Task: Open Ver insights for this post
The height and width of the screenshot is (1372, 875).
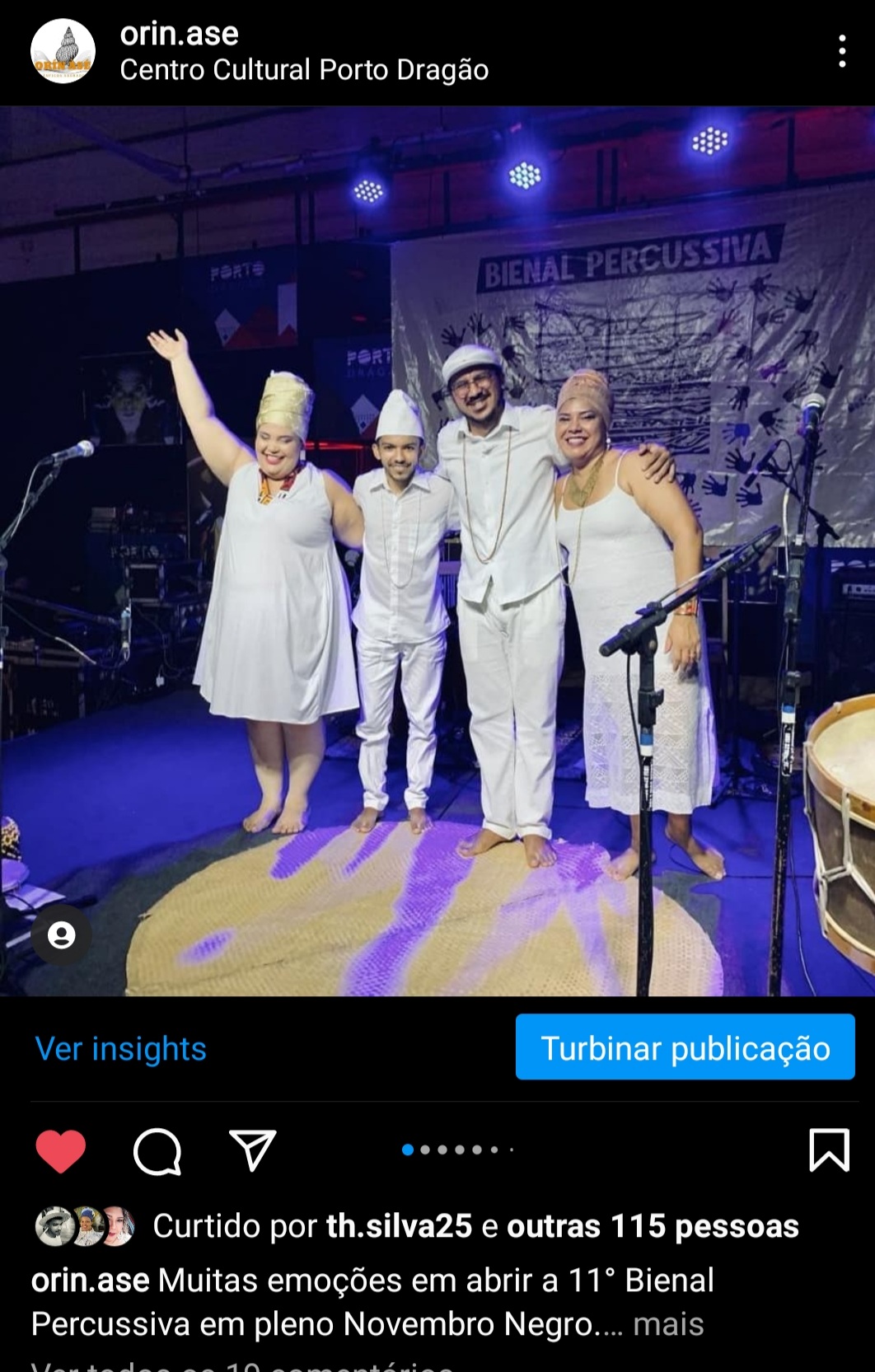Action: [121, 1049]
